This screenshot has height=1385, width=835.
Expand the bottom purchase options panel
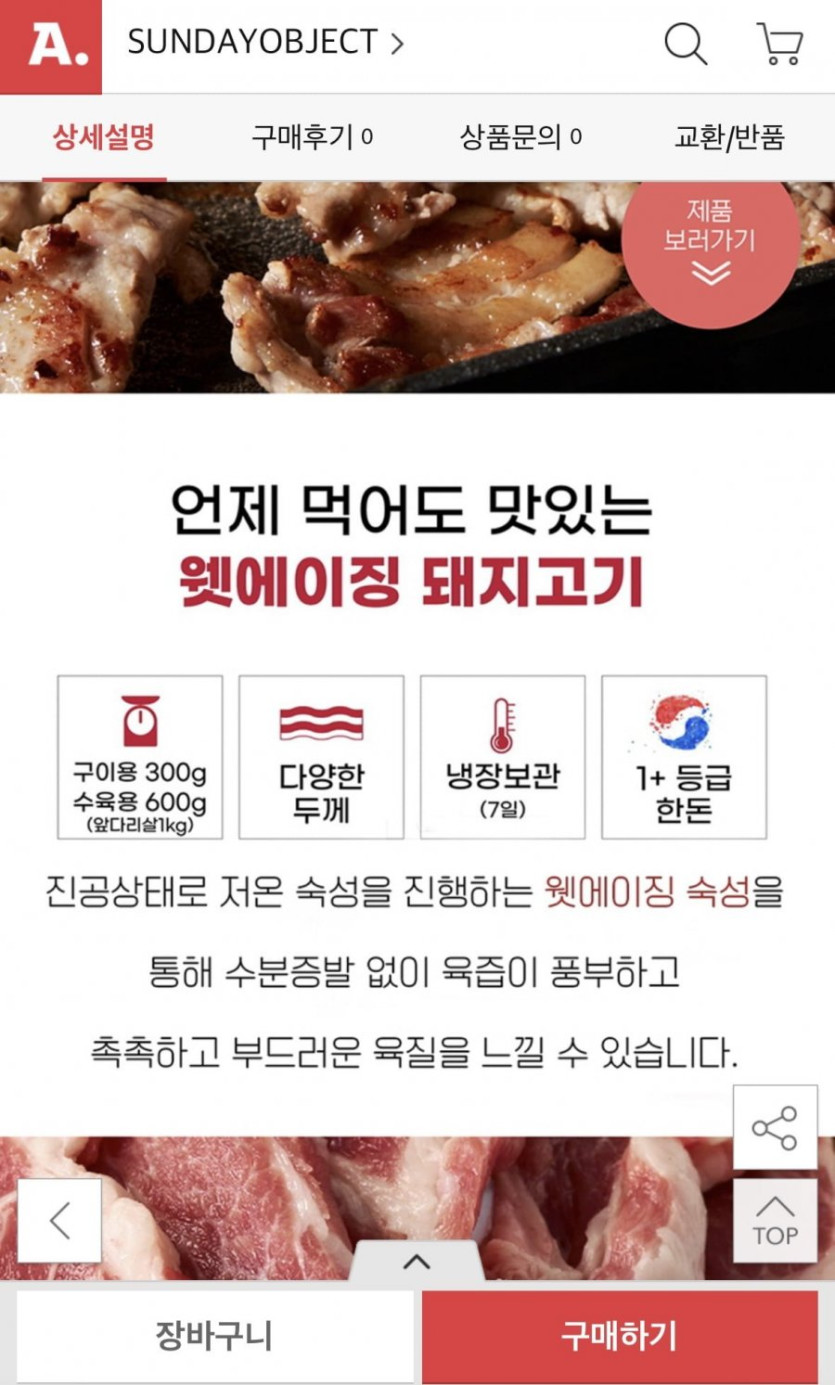click(417, 1262)
